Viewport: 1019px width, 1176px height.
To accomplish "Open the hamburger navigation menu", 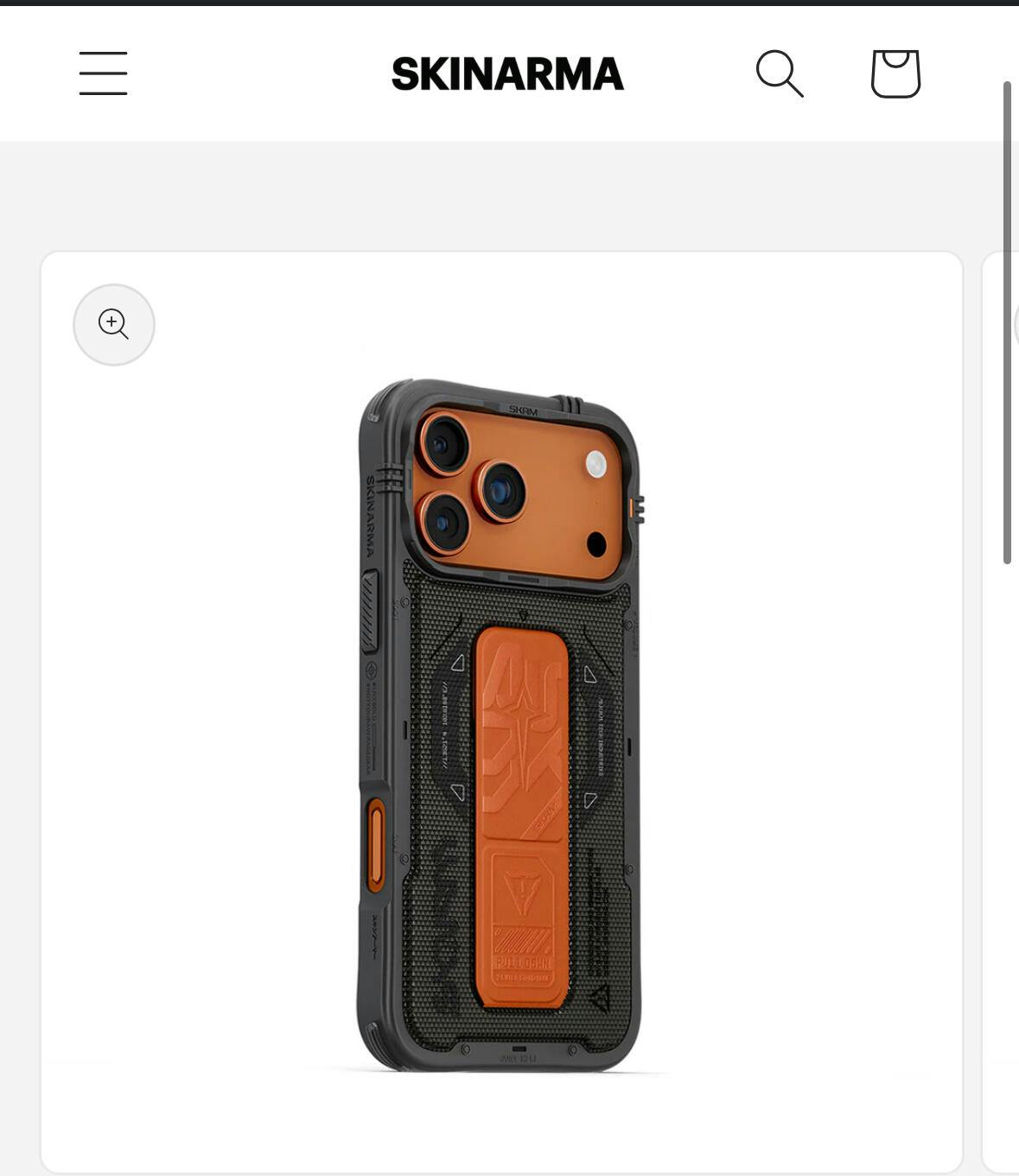I will 103,73.
